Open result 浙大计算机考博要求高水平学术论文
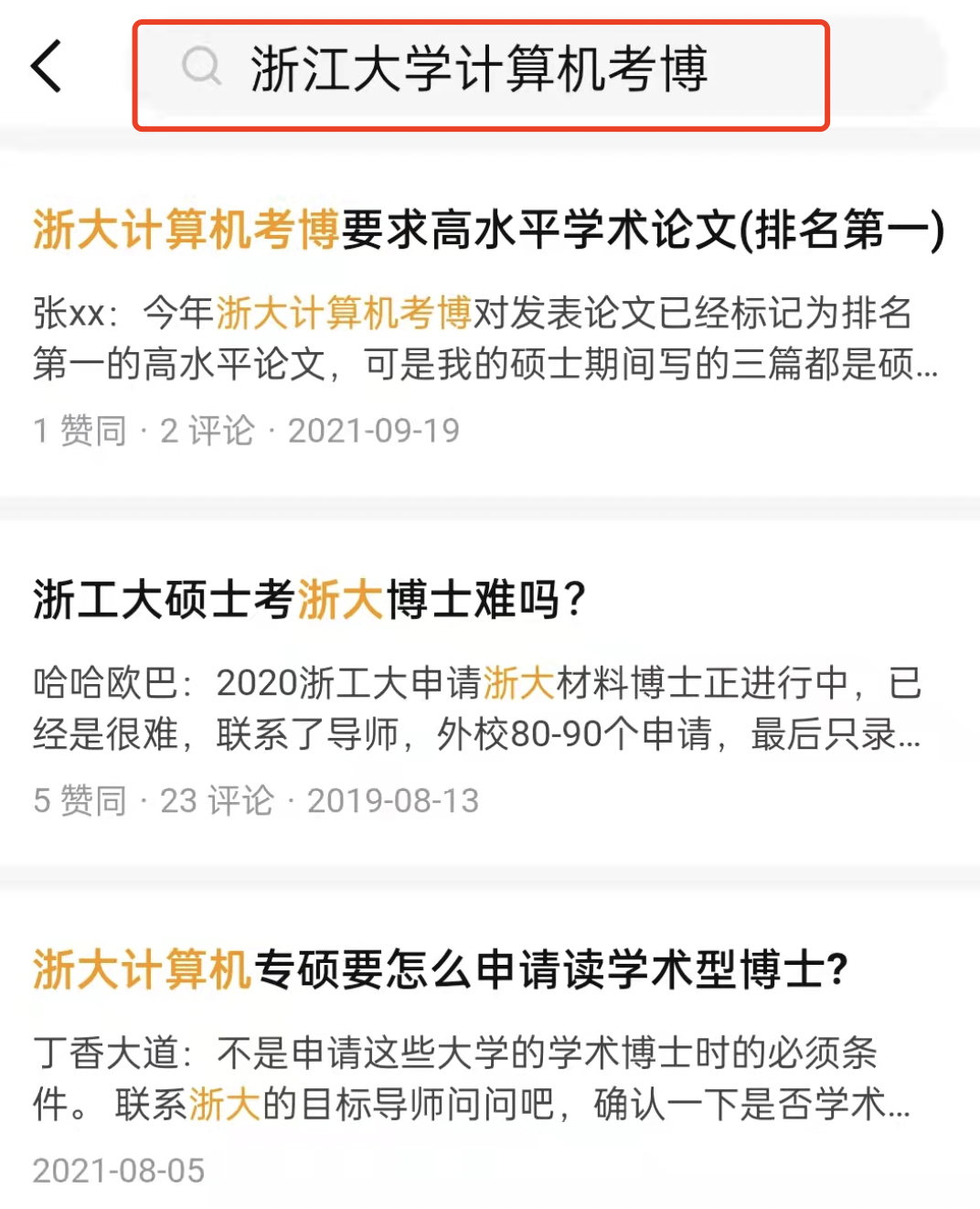The width and height of the screenshot is (980, 1209). click(x=488, y=230)
